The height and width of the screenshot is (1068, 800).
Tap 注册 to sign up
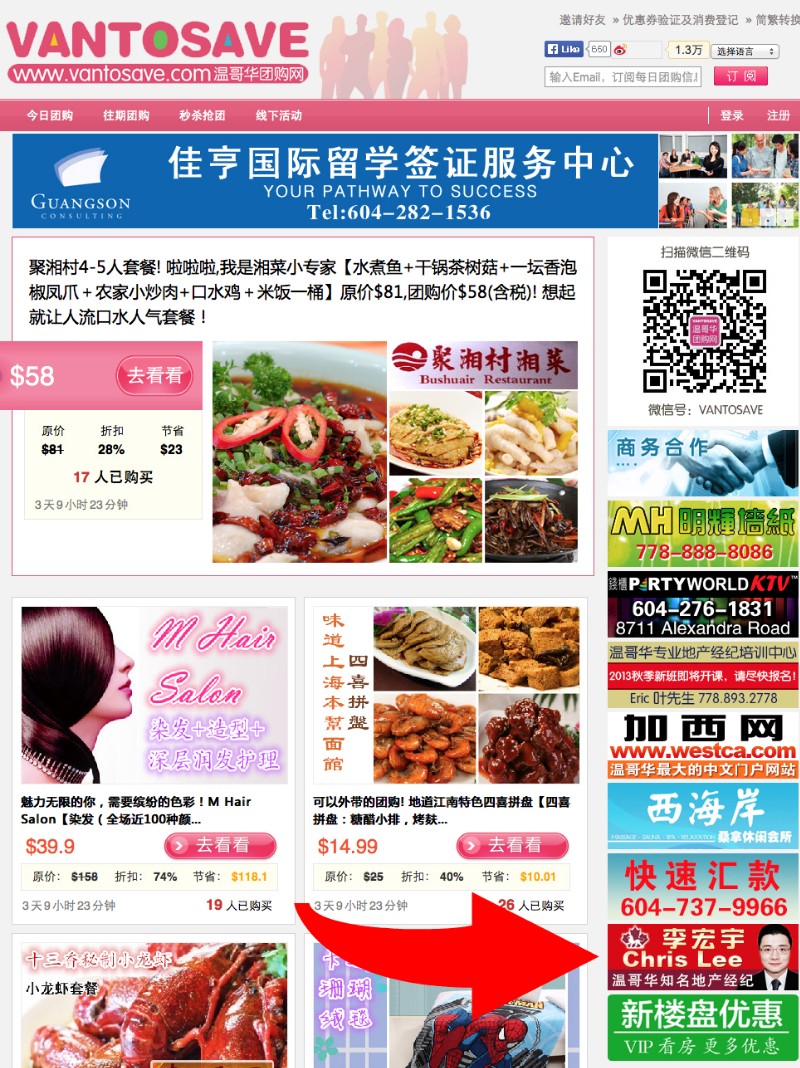(x=778, y=115)
